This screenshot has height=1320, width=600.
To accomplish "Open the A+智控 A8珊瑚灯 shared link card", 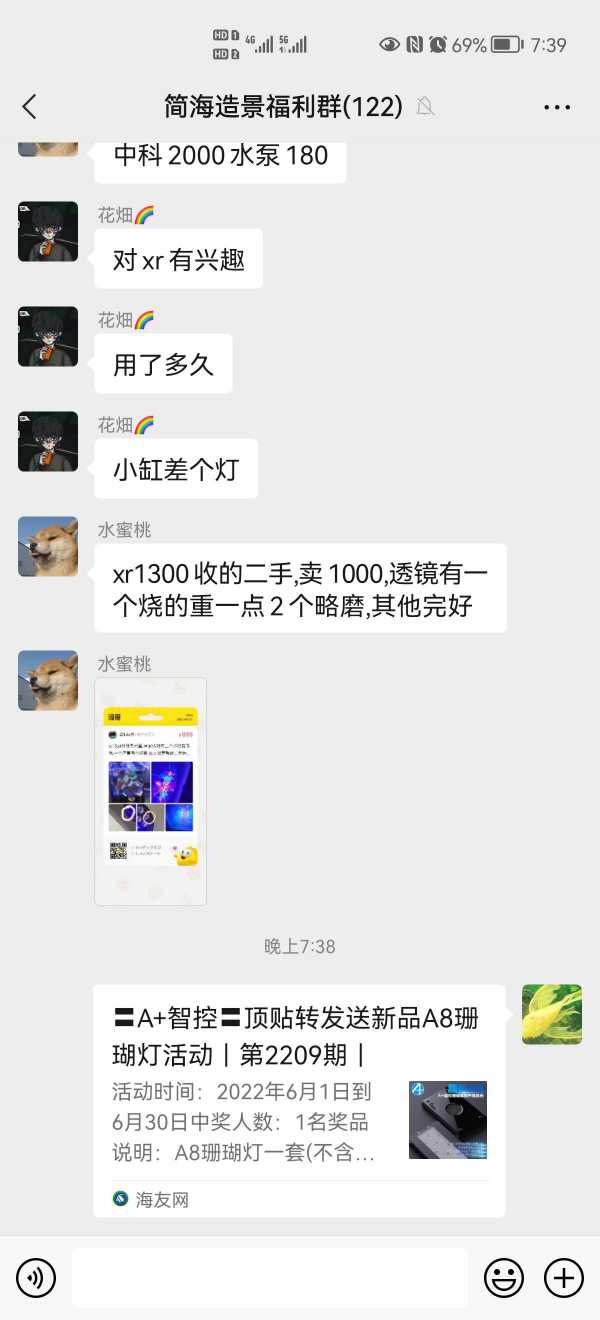I will [x=299, y=1100].
